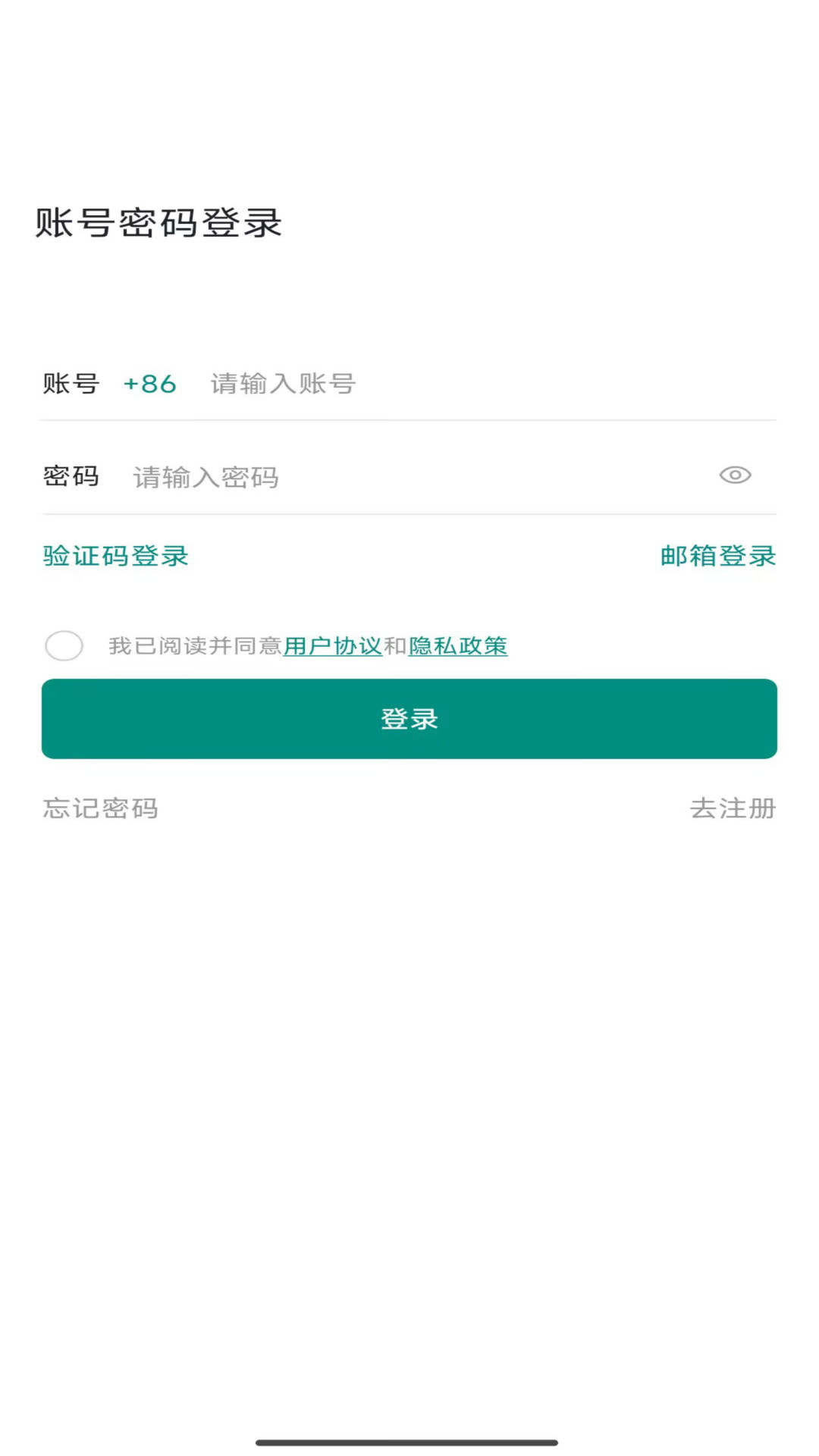This screenshot has height=1456, width=819.
Task: Check the 我已阅读并同意 agreement circle
Action: 64,645
